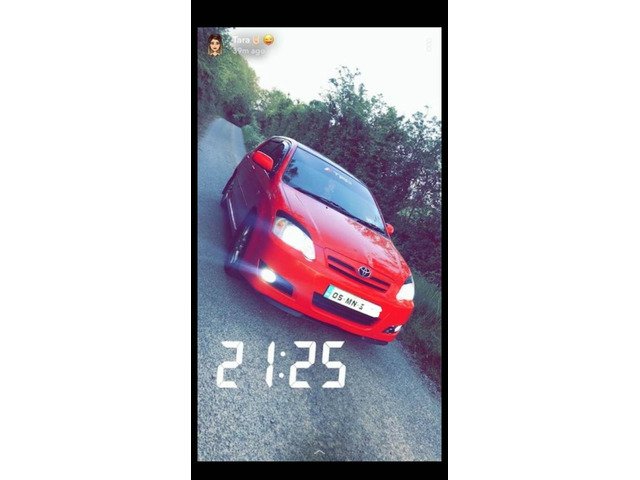
Task: Open the story overflow menu
Action: click(x=429, y=45)
